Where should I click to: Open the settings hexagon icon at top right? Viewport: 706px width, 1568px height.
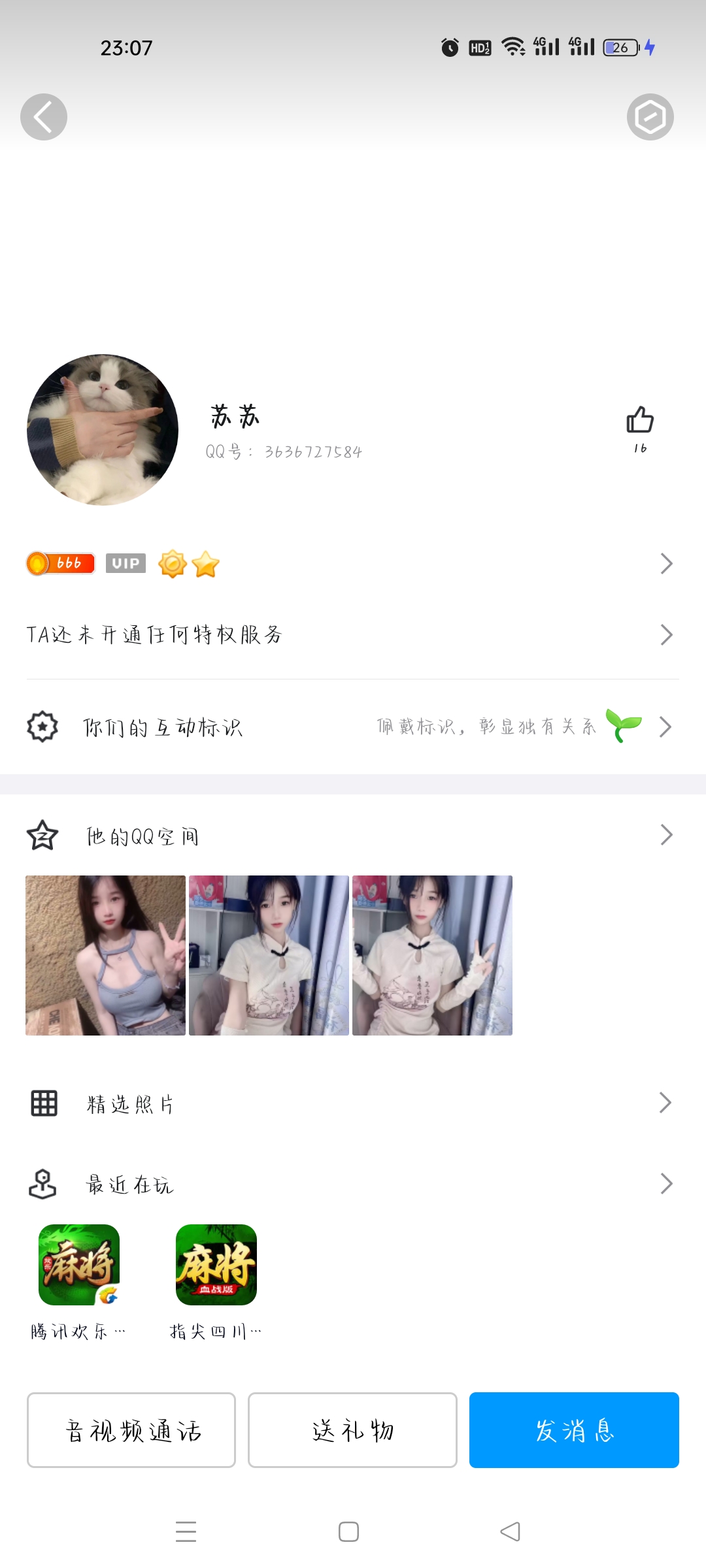650,117
